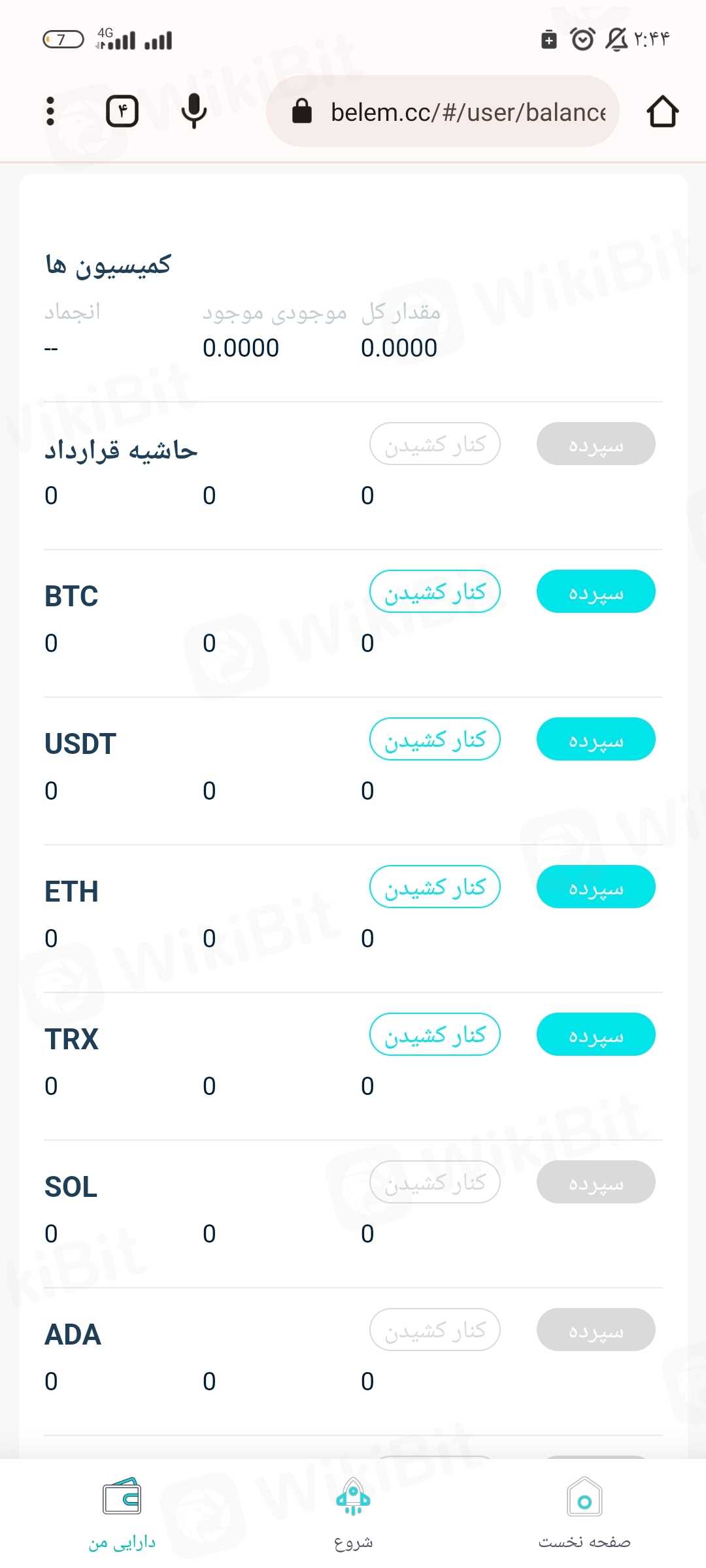Switch to the صفحه نخست (Home) tab
Viewport: 706px width, 1568px height.
click(x=584, y=1512)
